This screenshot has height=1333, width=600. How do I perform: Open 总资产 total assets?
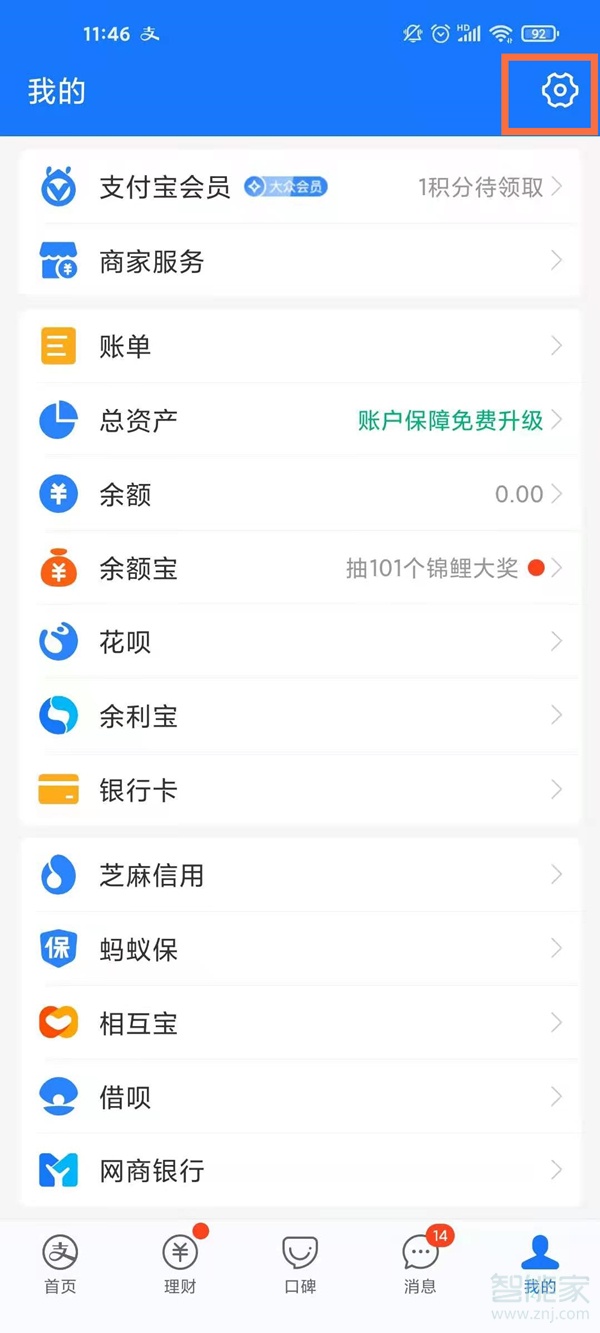(x=300, y=420)
